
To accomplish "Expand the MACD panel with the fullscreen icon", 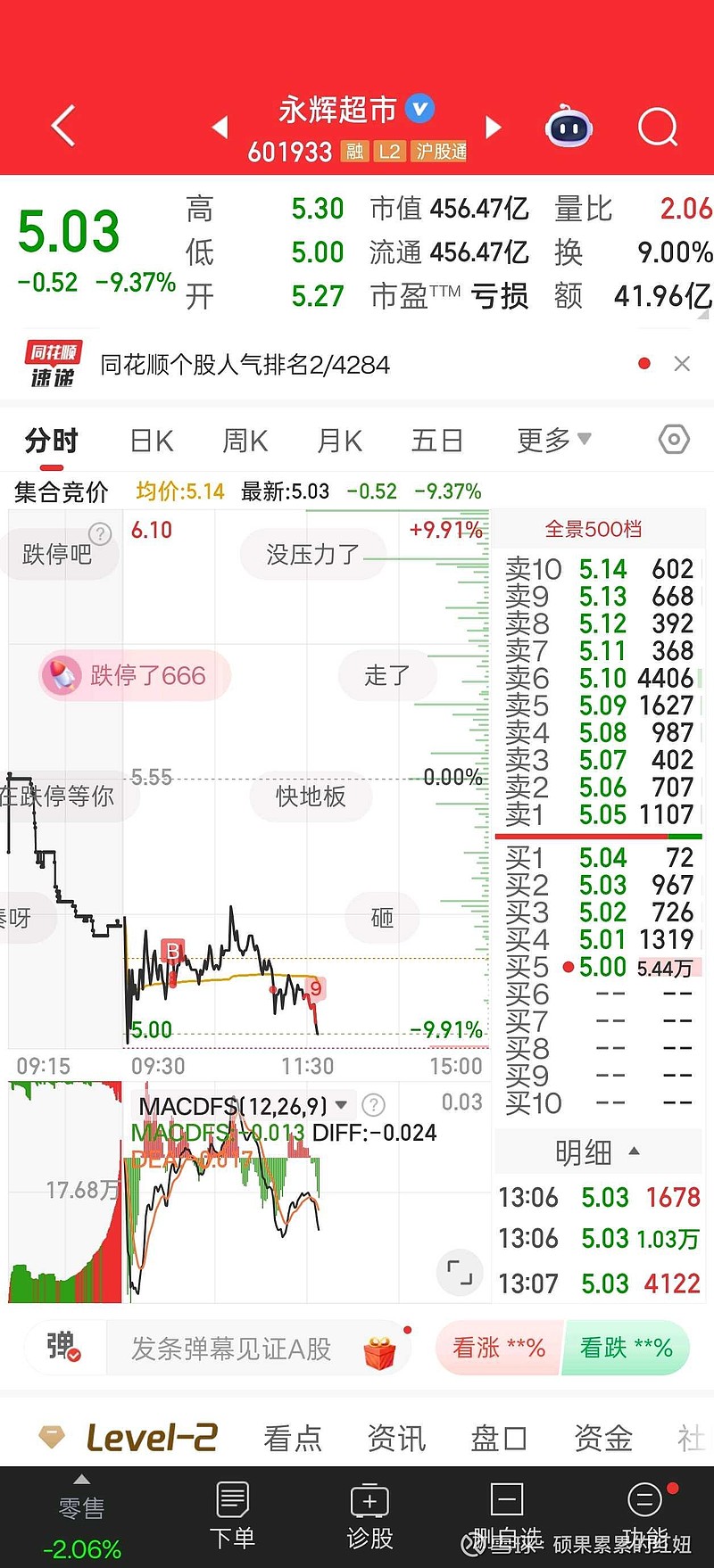I will [x=458, y=1273].
